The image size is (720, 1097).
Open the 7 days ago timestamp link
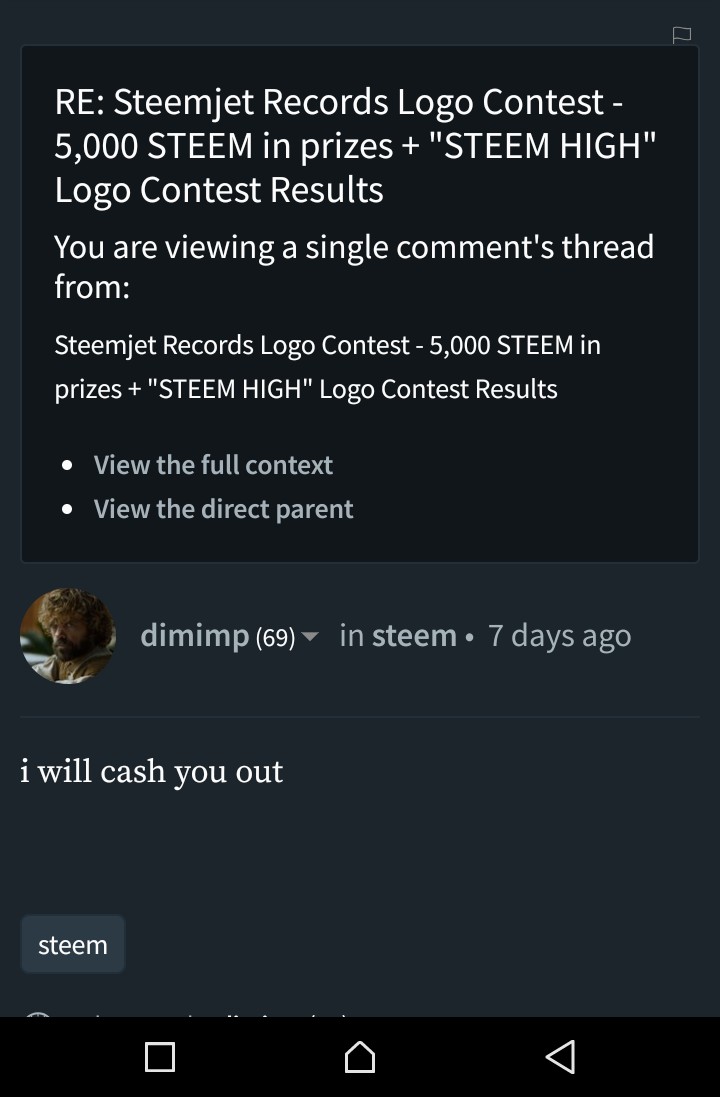(559, 636)
